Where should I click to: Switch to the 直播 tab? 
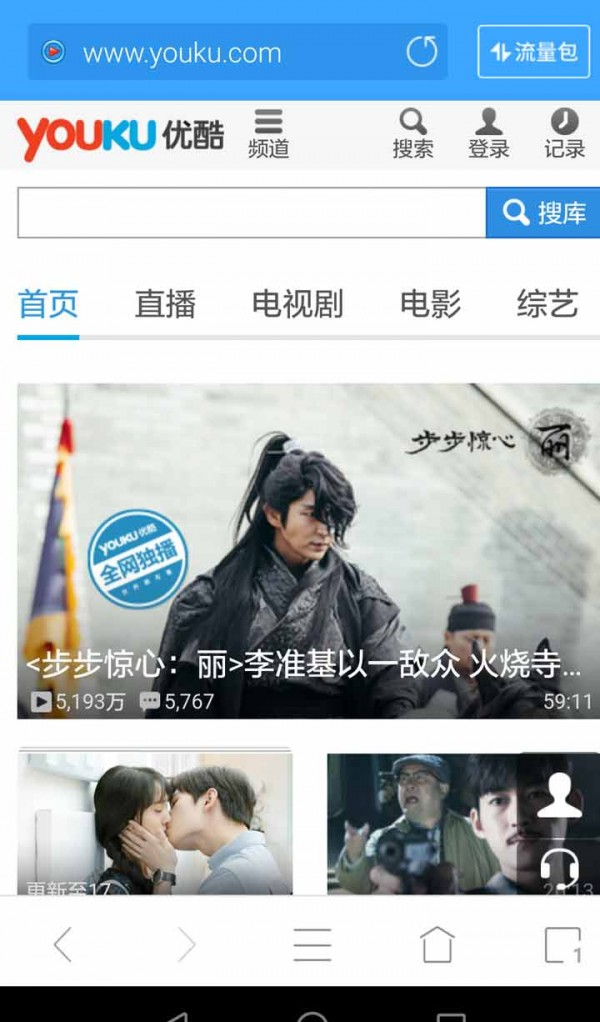[165, 304]
